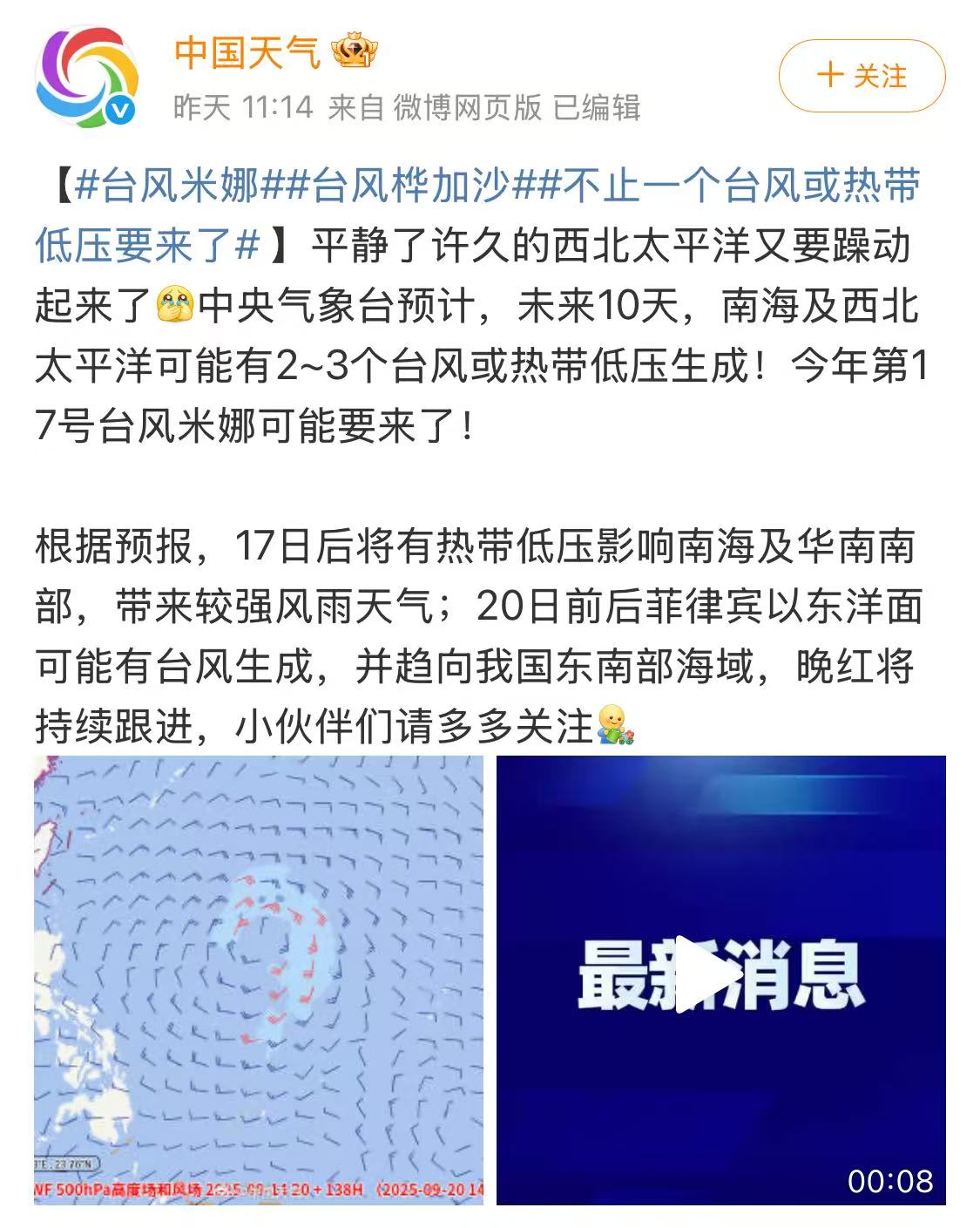Open the wind field map image
Viewport: 980px width, 1228px height.
259,980
